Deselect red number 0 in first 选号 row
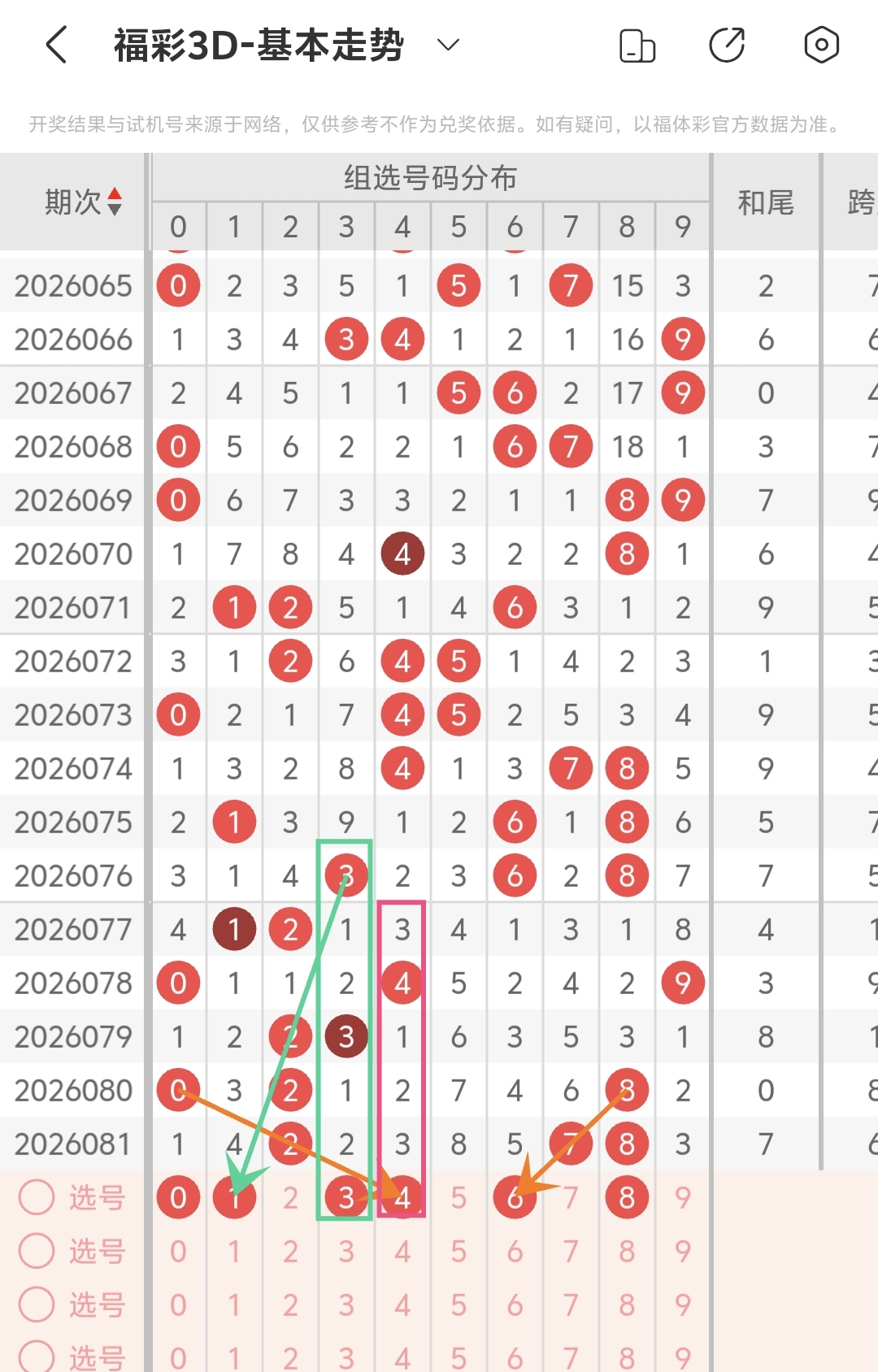The width and height of the screenshot is (878, 1372). 178,1197
